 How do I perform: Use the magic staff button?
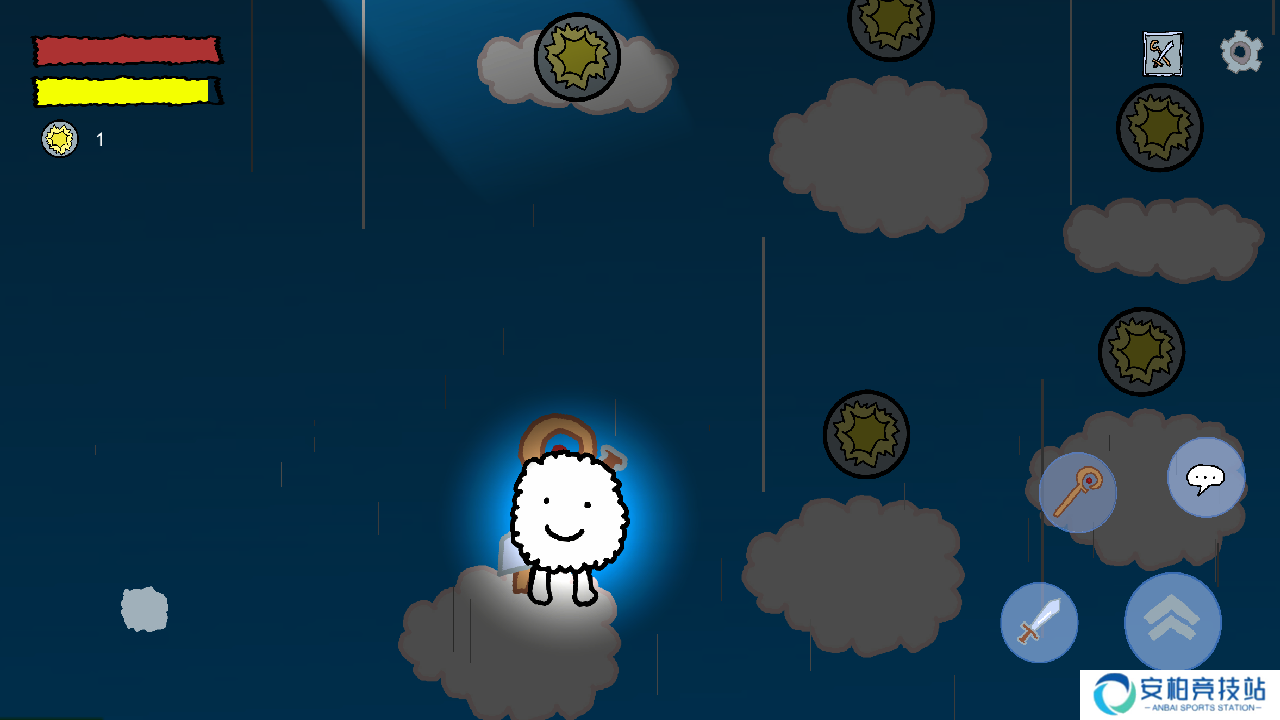point(1077,491)
